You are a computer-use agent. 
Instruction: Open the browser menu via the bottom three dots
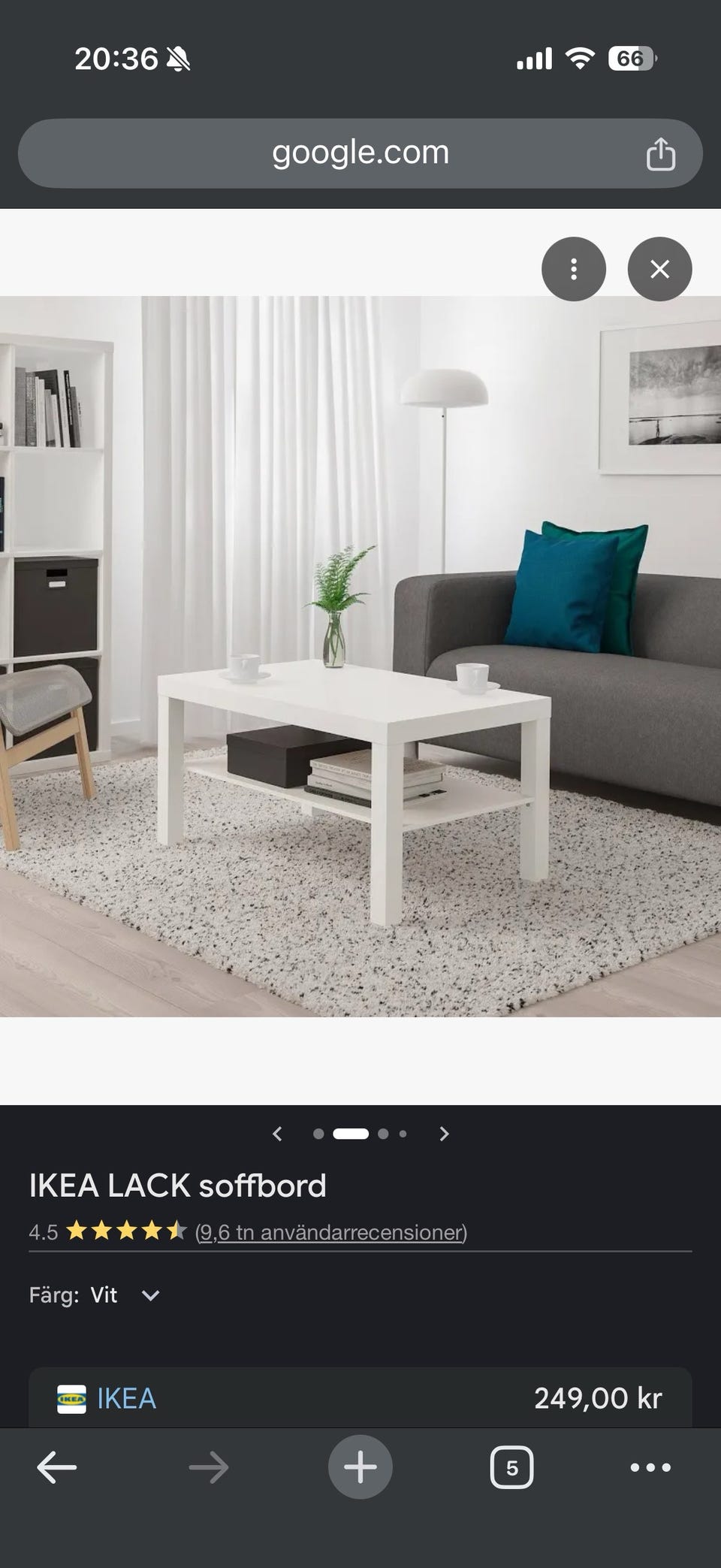(x=650, y=1466)
